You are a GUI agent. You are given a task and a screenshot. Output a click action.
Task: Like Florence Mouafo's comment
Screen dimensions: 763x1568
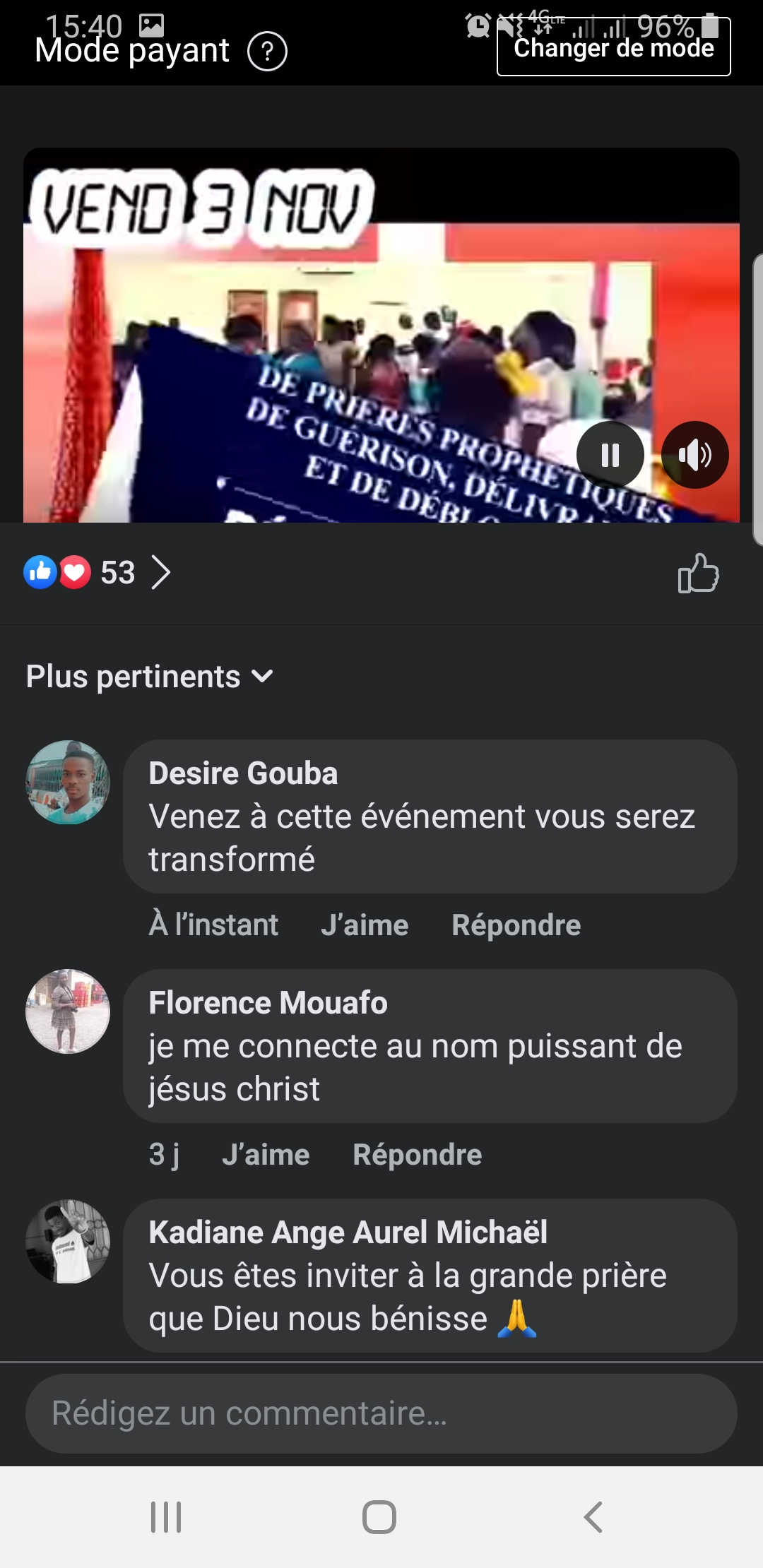[266, 1155]
